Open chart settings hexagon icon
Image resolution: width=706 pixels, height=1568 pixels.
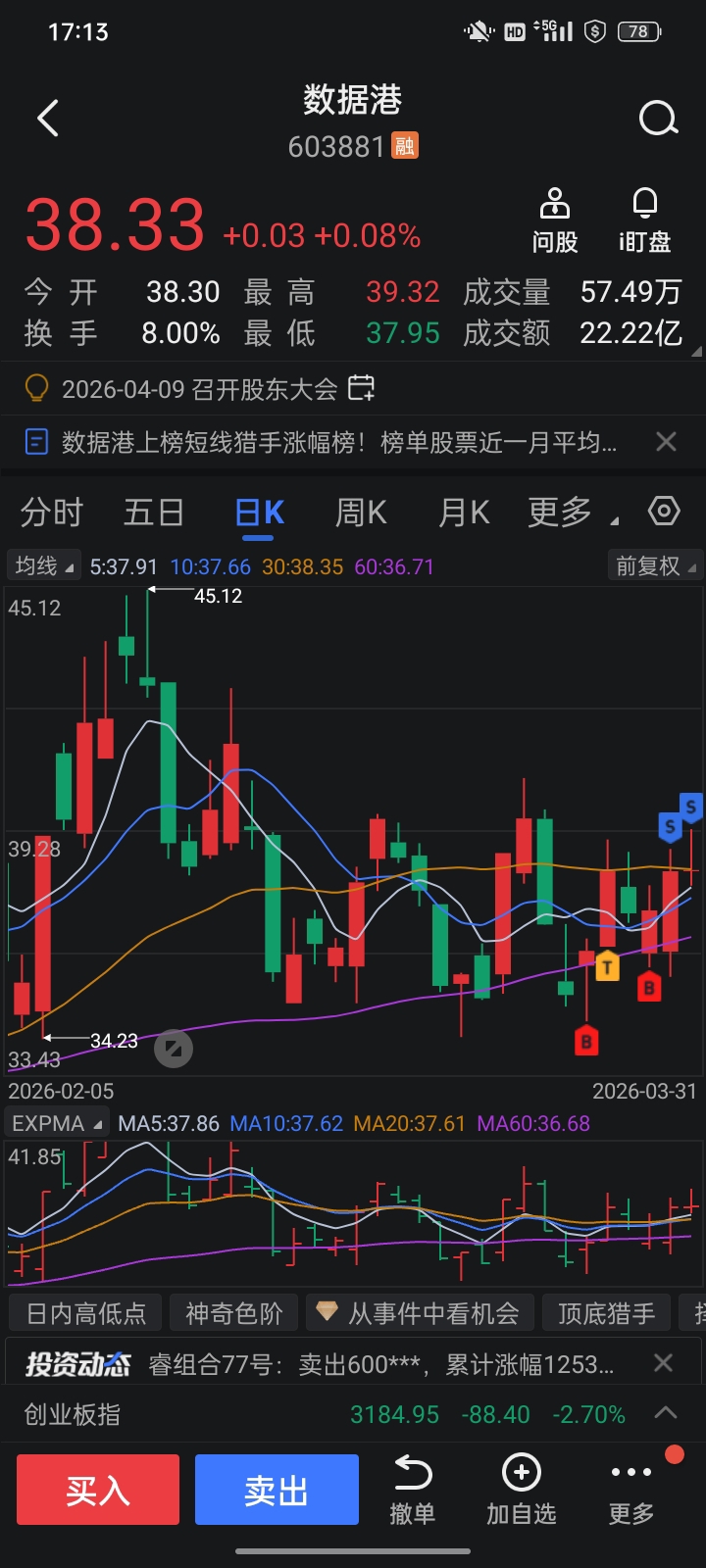tap(664, 511)
